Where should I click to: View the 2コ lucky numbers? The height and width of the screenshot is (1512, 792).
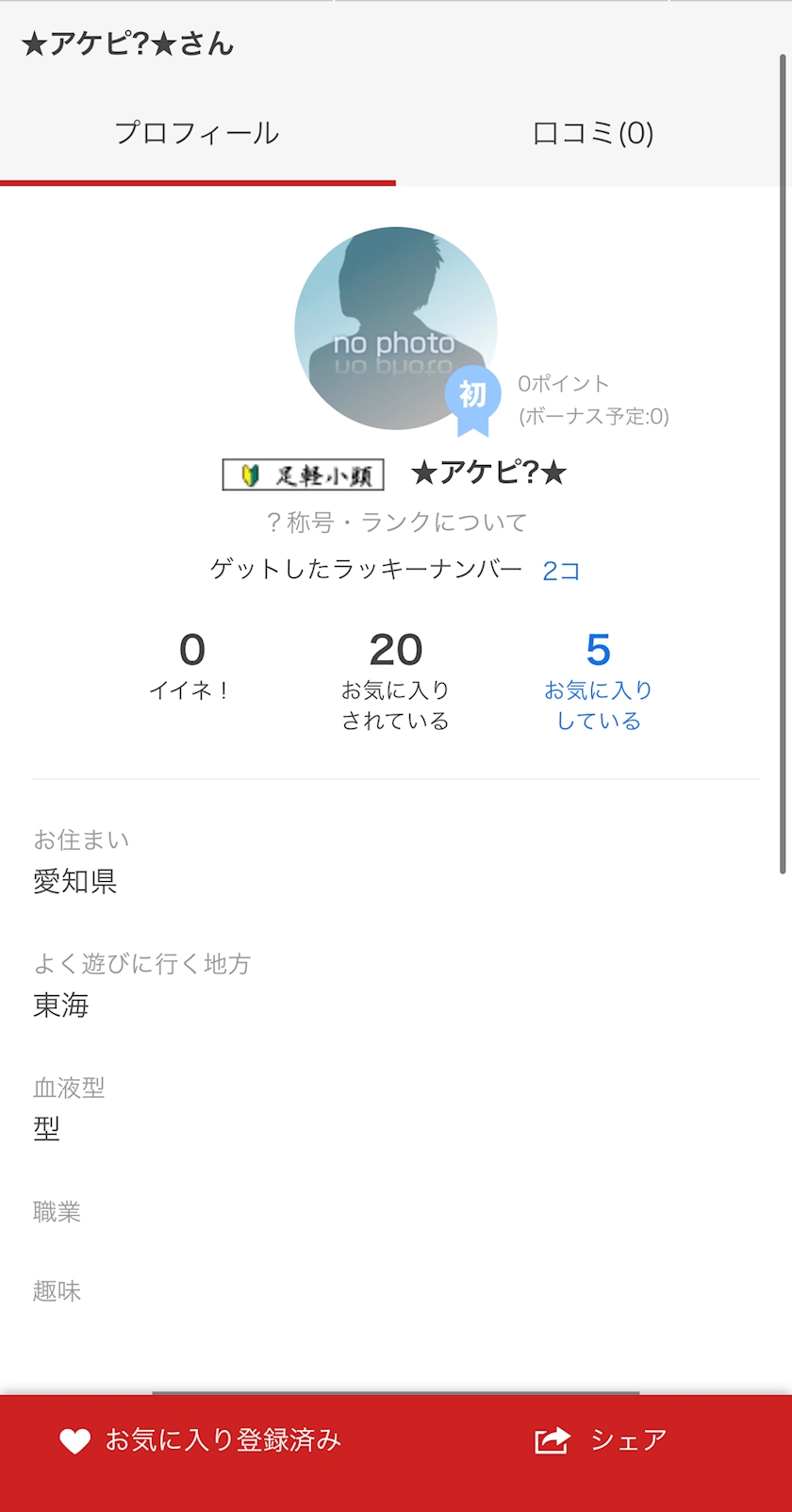pos(561,571)
